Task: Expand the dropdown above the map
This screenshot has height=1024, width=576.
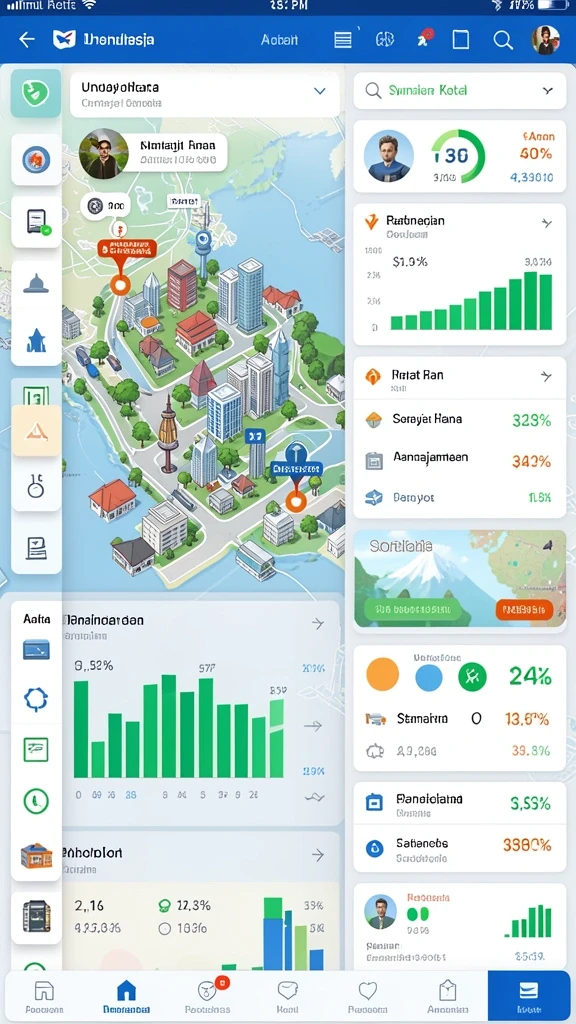Action: pyautogui.click(x=319, y=91)
